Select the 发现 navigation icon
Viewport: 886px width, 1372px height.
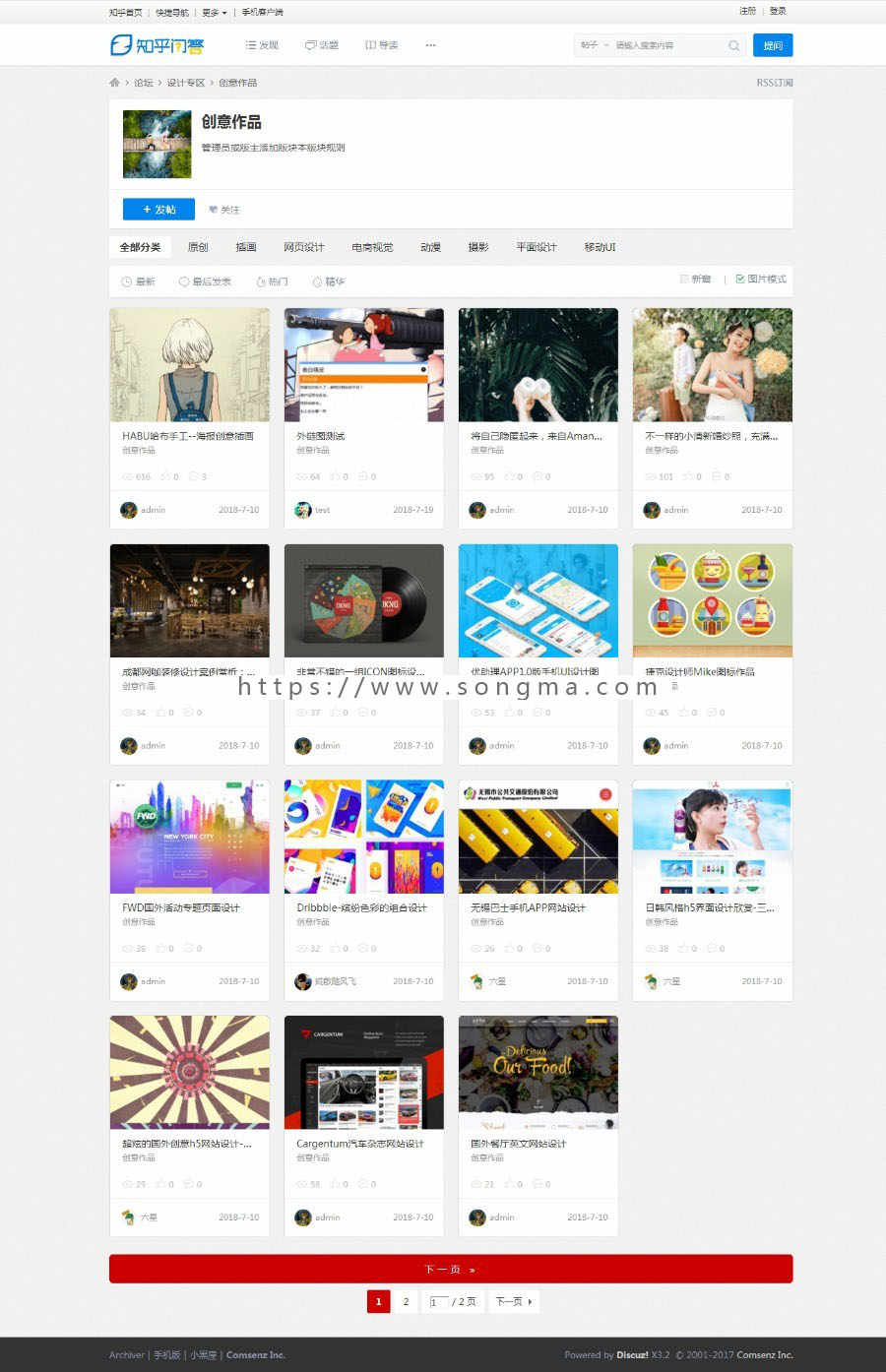click(250, 44)
